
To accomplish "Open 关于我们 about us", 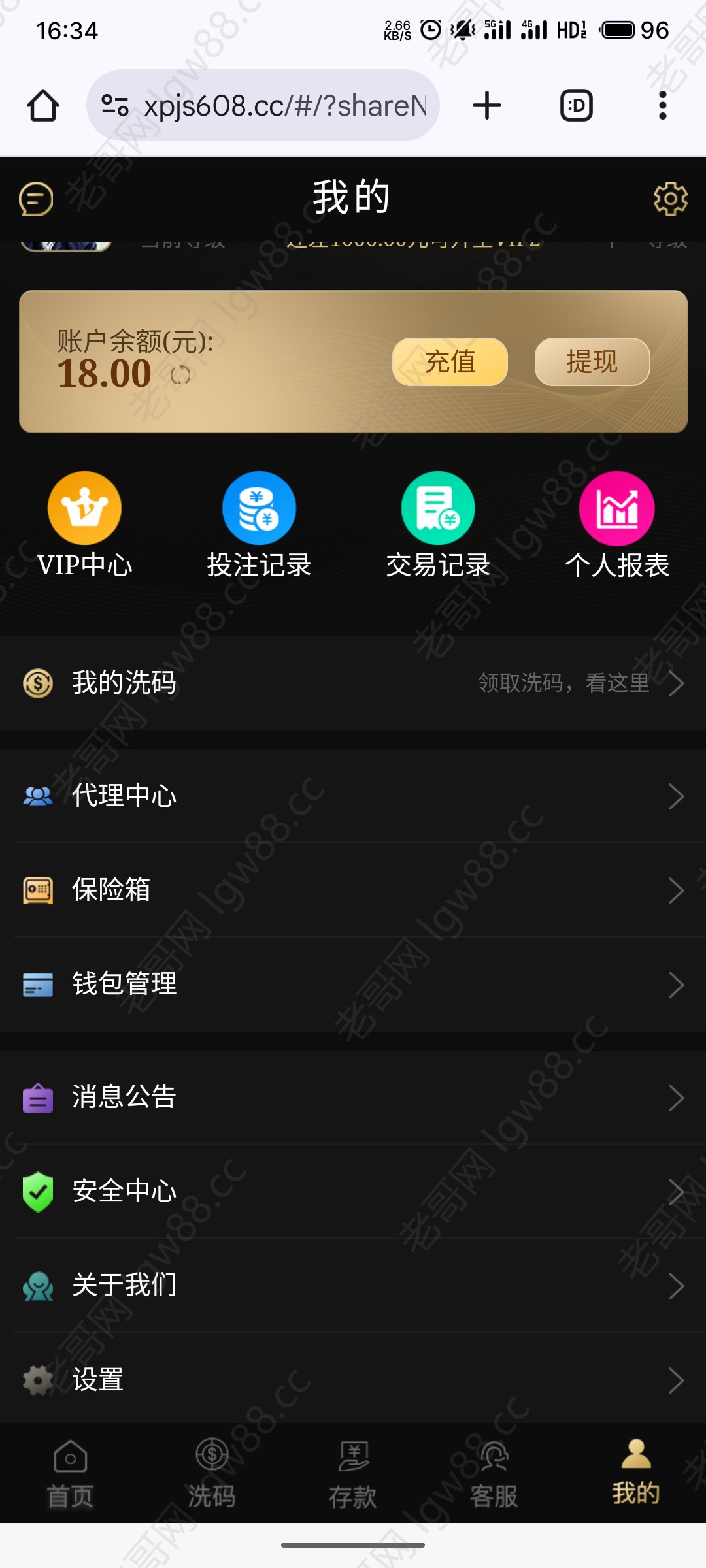I will (353, 1285).
